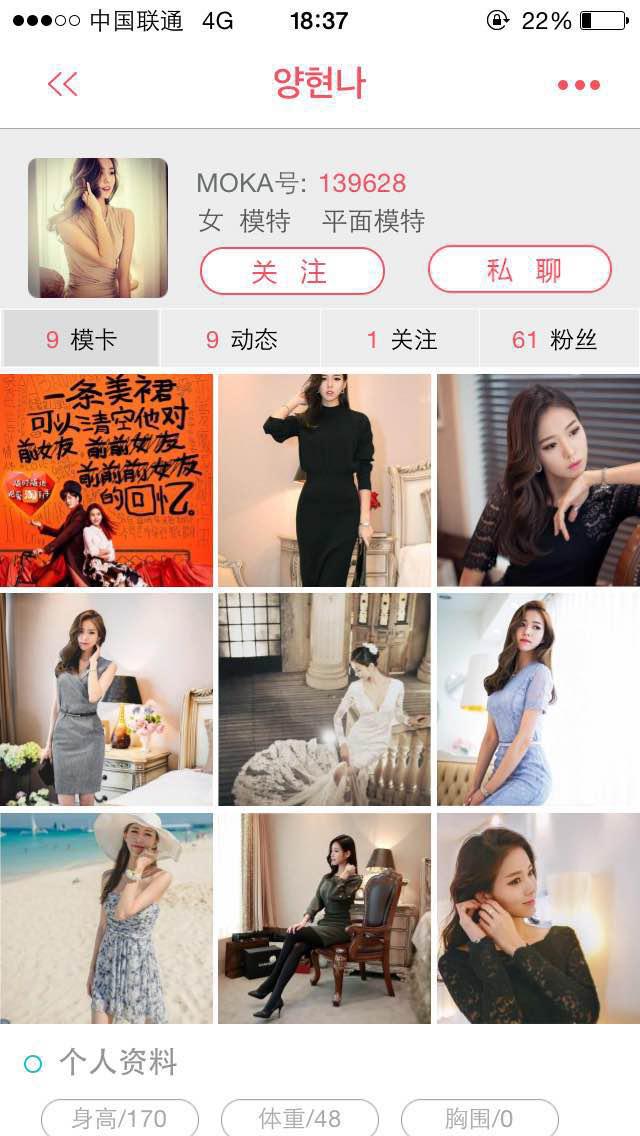Start a private chat via 私聊

(519, 270)
